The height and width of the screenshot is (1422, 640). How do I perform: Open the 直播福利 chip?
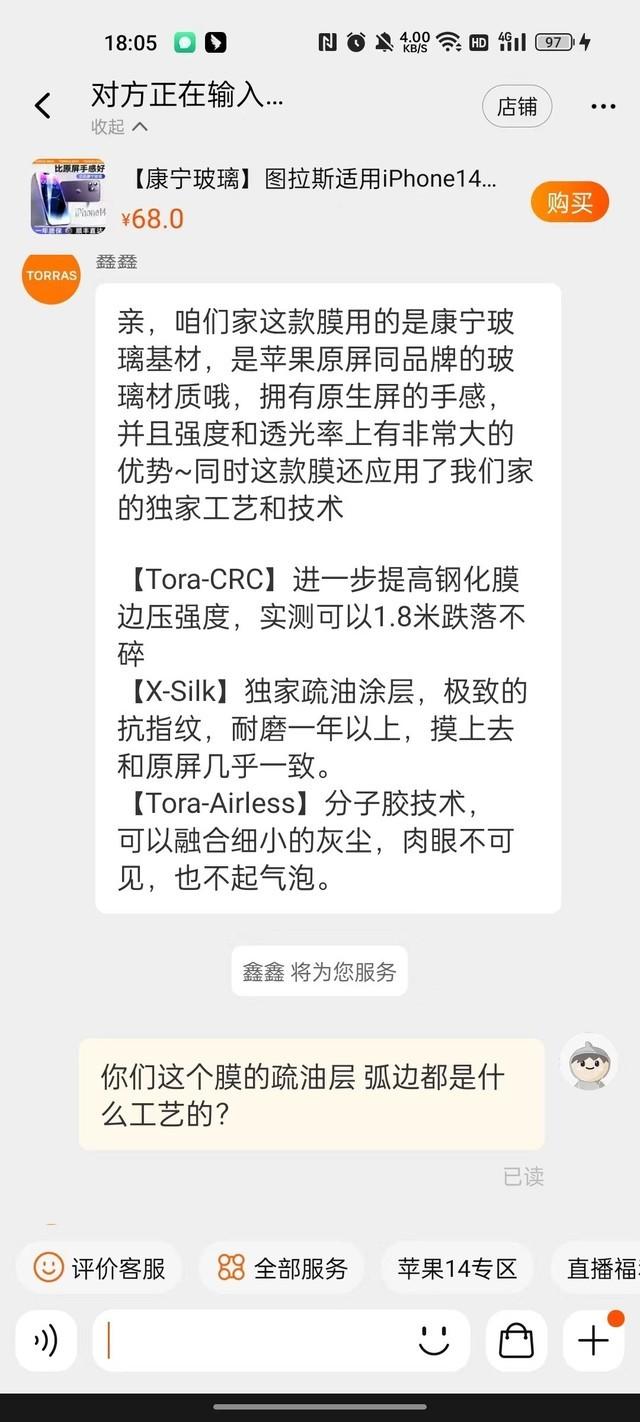pos(600,1268)
